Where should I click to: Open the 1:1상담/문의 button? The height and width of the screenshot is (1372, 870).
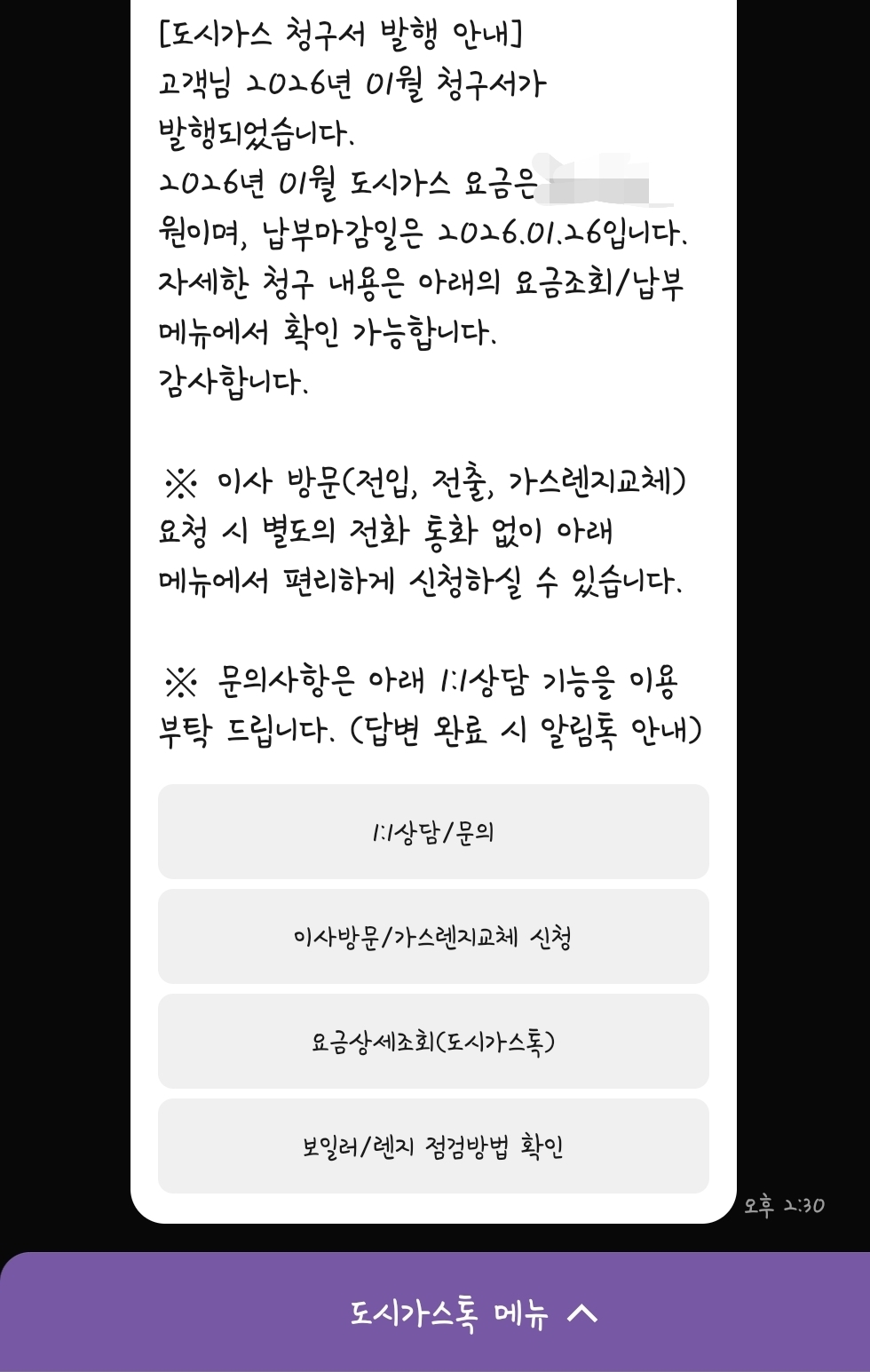click(x=433, y=832)
